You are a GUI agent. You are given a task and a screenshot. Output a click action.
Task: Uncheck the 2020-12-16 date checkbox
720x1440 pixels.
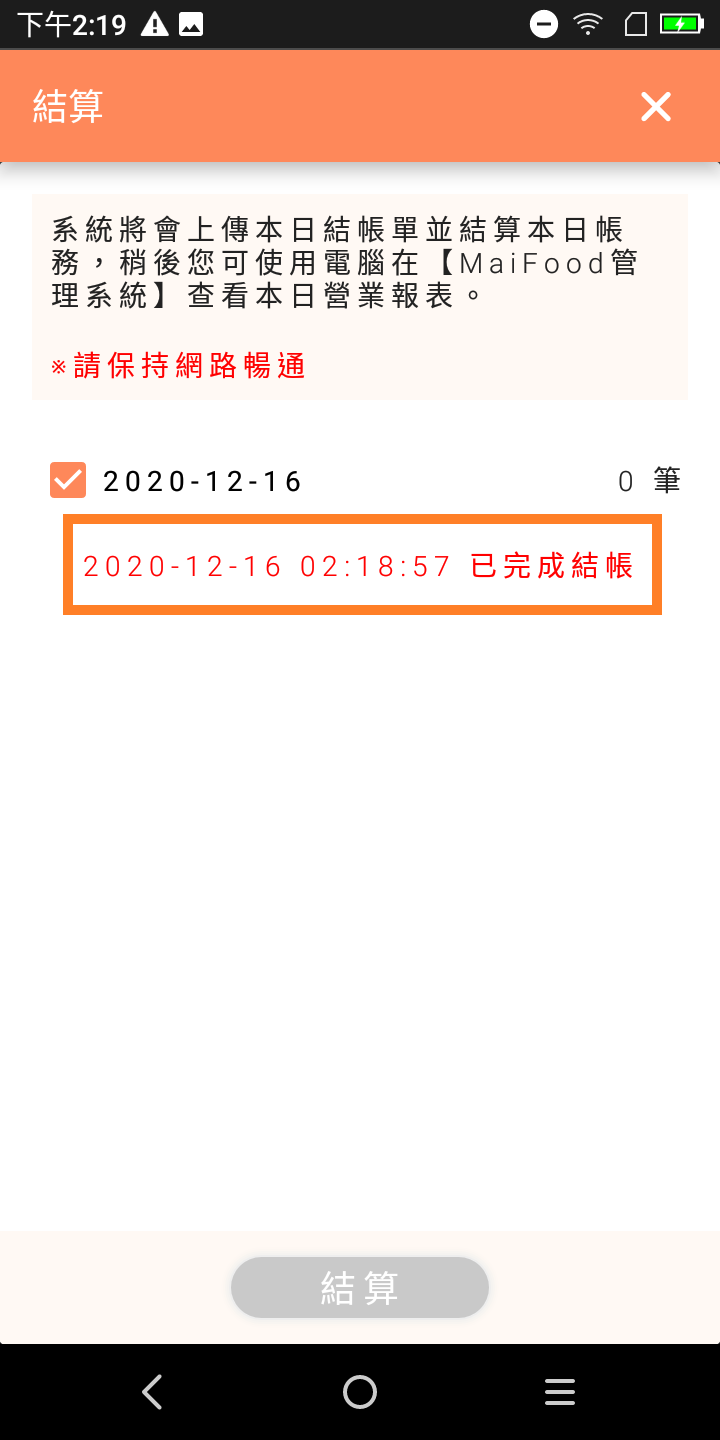(68, 481)
